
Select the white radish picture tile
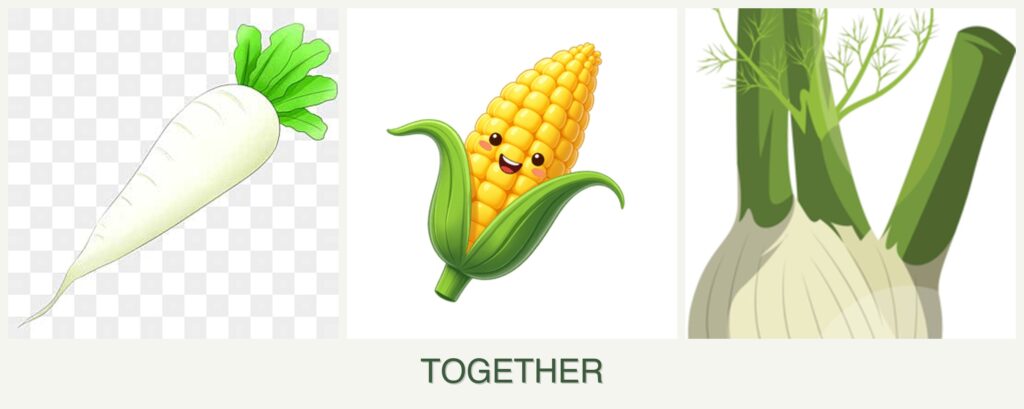coord(173,173)
